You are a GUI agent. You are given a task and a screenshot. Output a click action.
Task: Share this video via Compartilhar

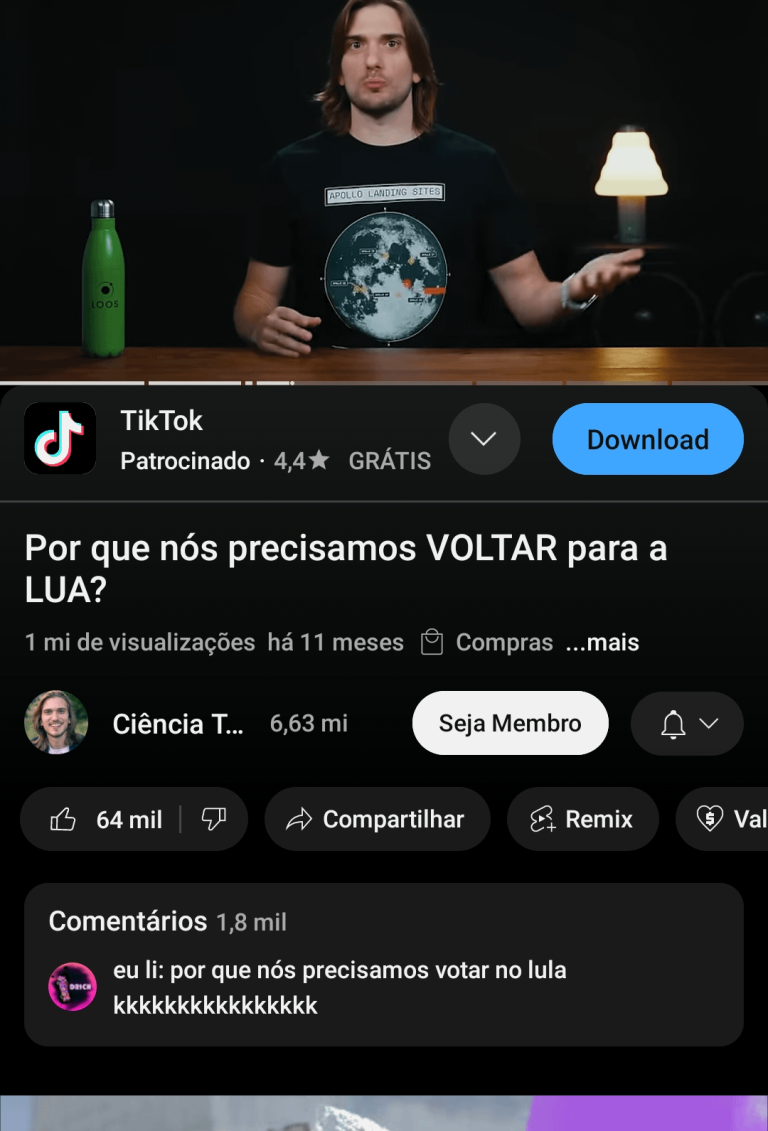[x=377, y=819]
